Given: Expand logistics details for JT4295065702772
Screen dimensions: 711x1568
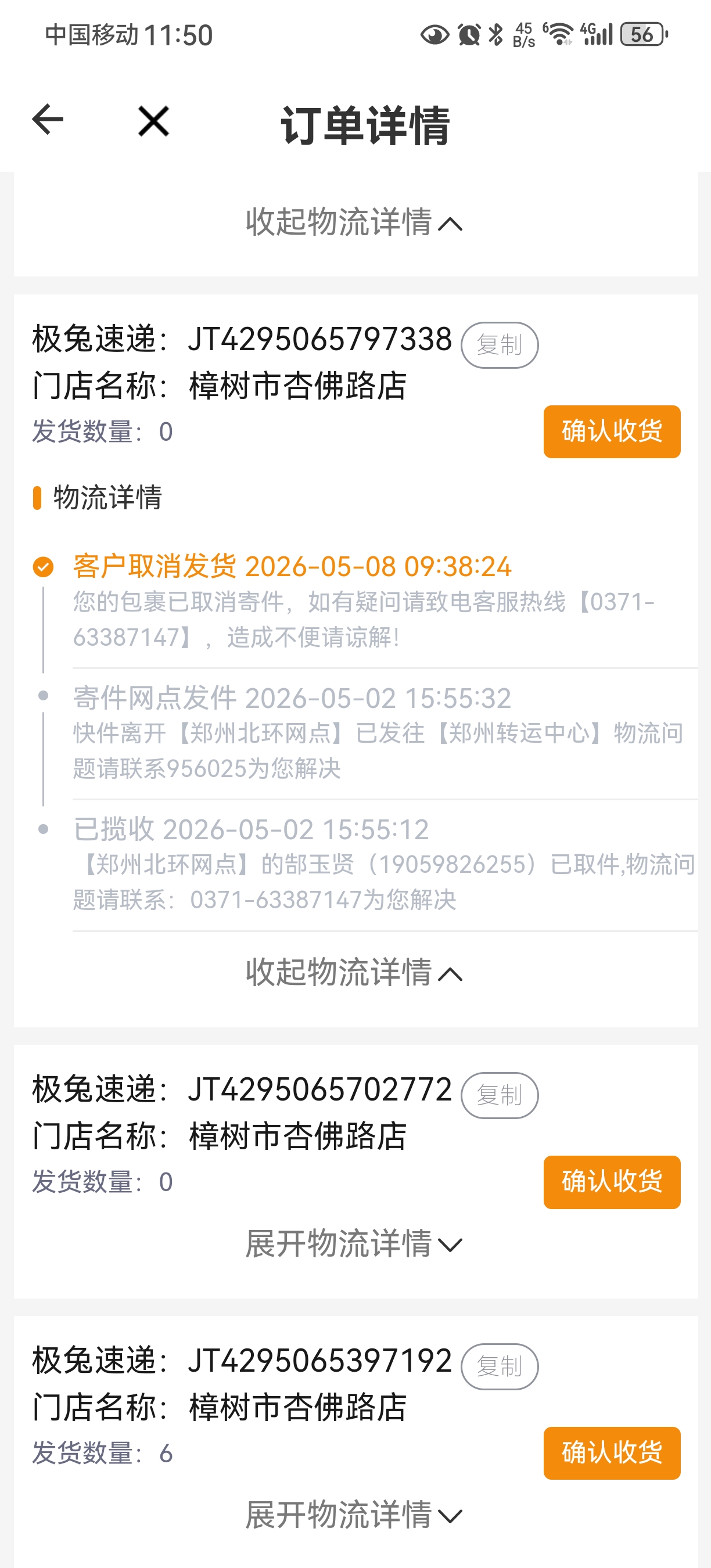Looking at the screenshot, I should [x=354, y=1243].
